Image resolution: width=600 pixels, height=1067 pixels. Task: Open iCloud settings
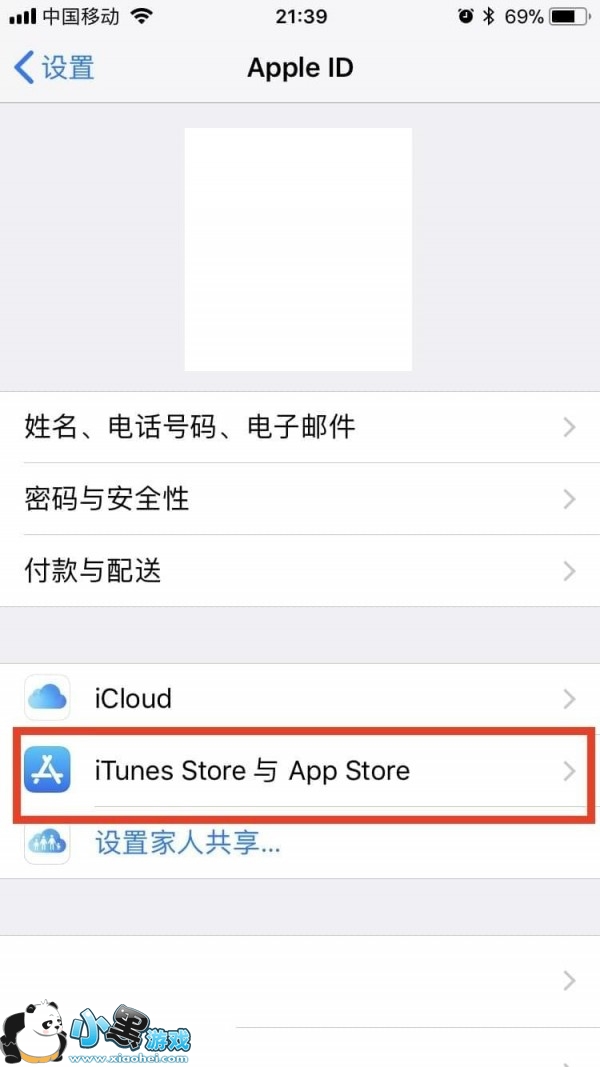coord(300,699)
